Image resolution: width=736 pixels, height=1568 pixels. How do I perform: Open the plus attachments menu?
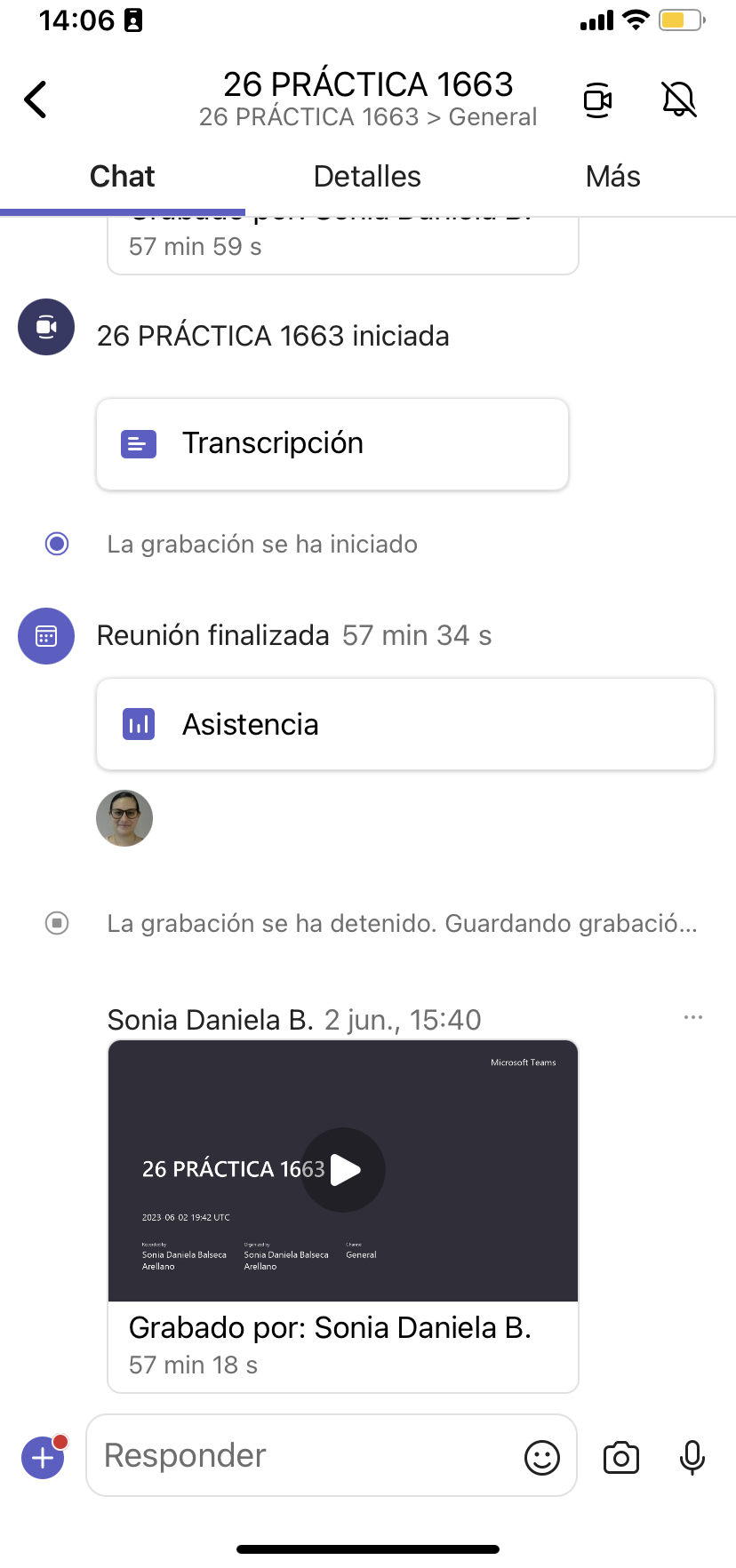tap(43, 1457)
